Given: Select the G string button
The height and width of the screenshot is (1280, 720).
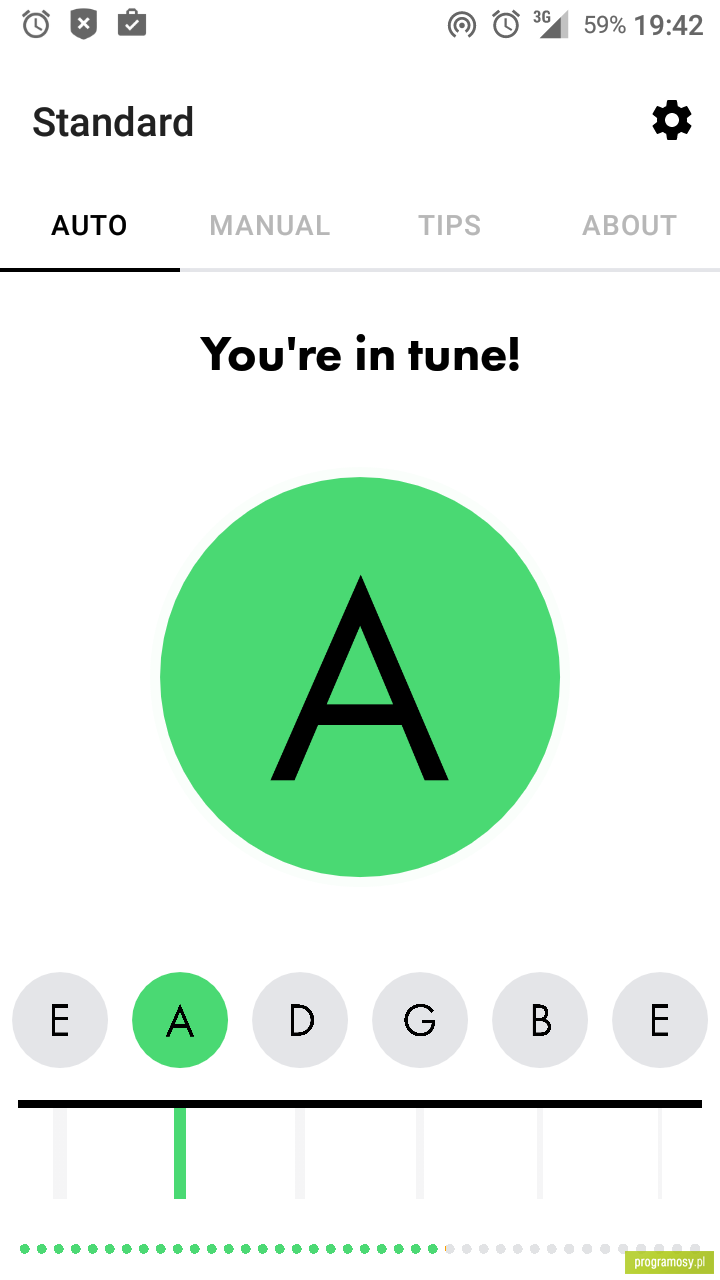Looking at the screenshot, I should (x=420, y=1020).
